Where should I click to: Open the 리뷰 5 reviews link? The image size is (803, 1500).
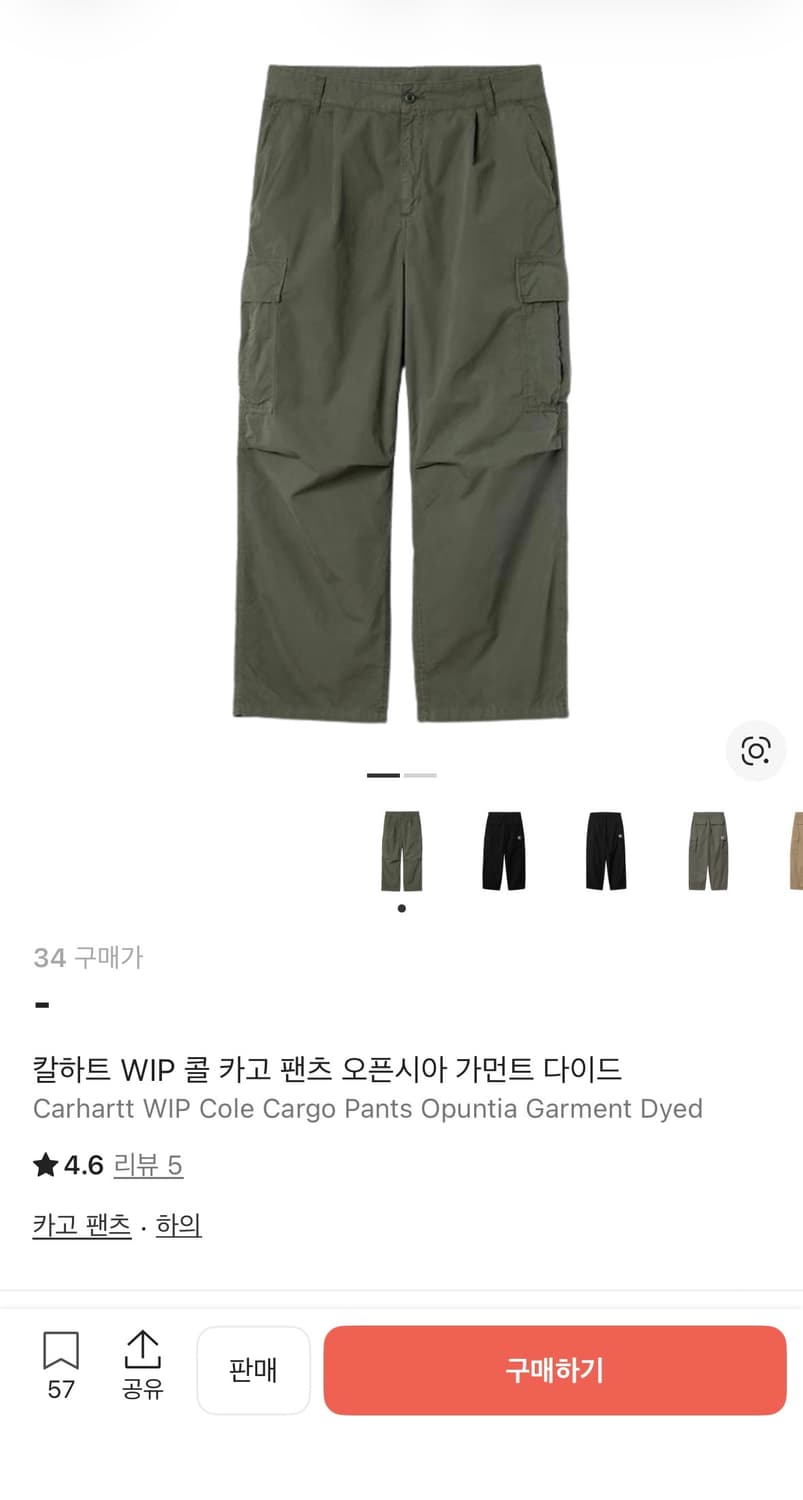click(148, 1165)
